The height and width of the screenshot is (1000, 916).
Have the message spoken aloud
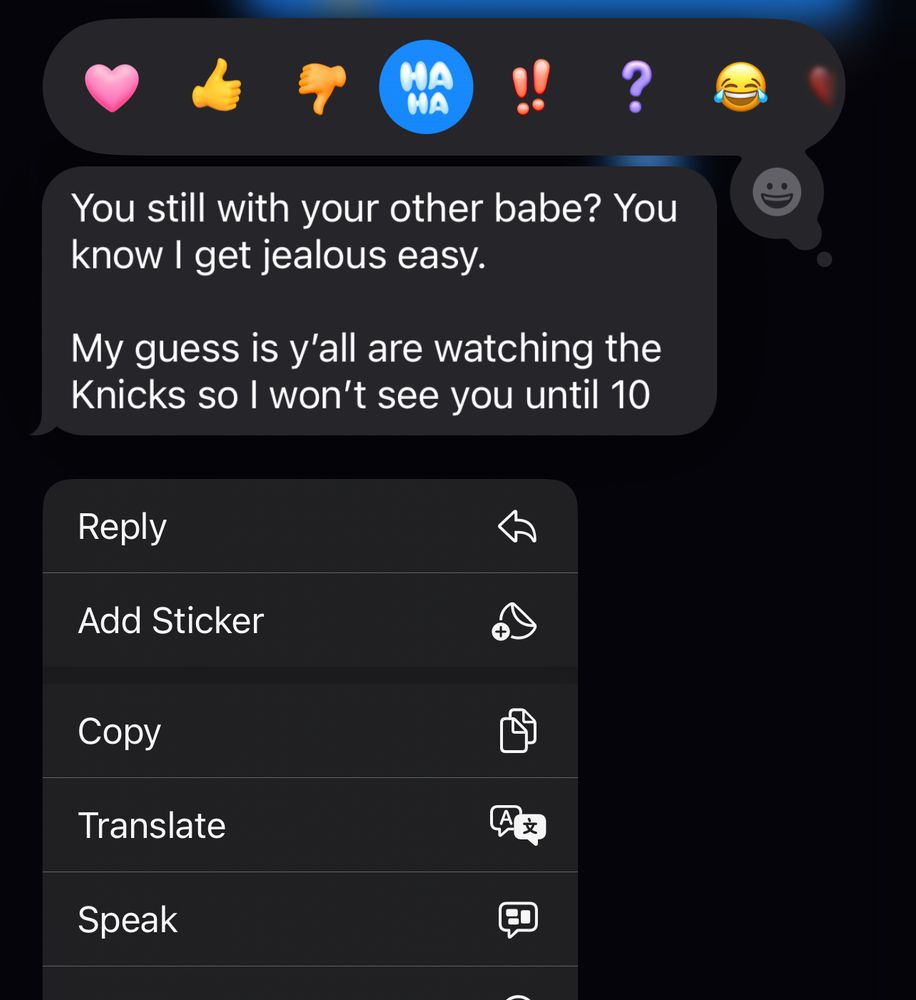click(310, 920)
